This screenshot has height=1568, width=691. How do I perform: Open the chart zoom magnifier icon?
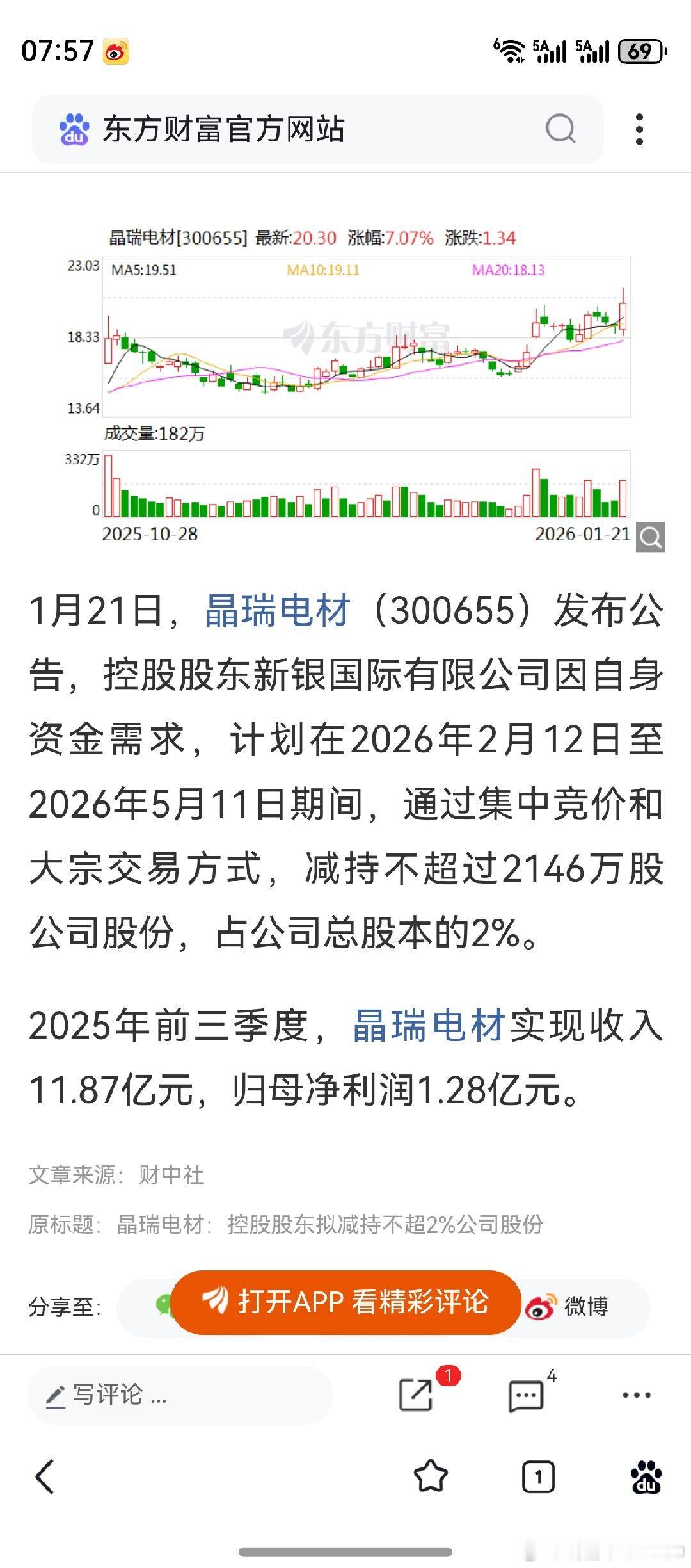point(651,538)
